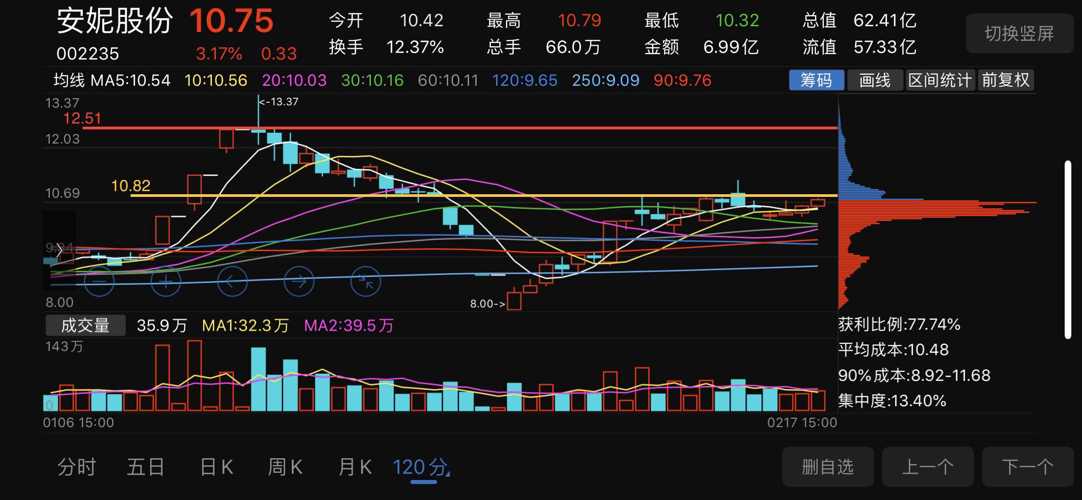The width and height of the screenshot is (1082, 500).
Task: Go to next stock with 下一个
Action: (1027, 467)
